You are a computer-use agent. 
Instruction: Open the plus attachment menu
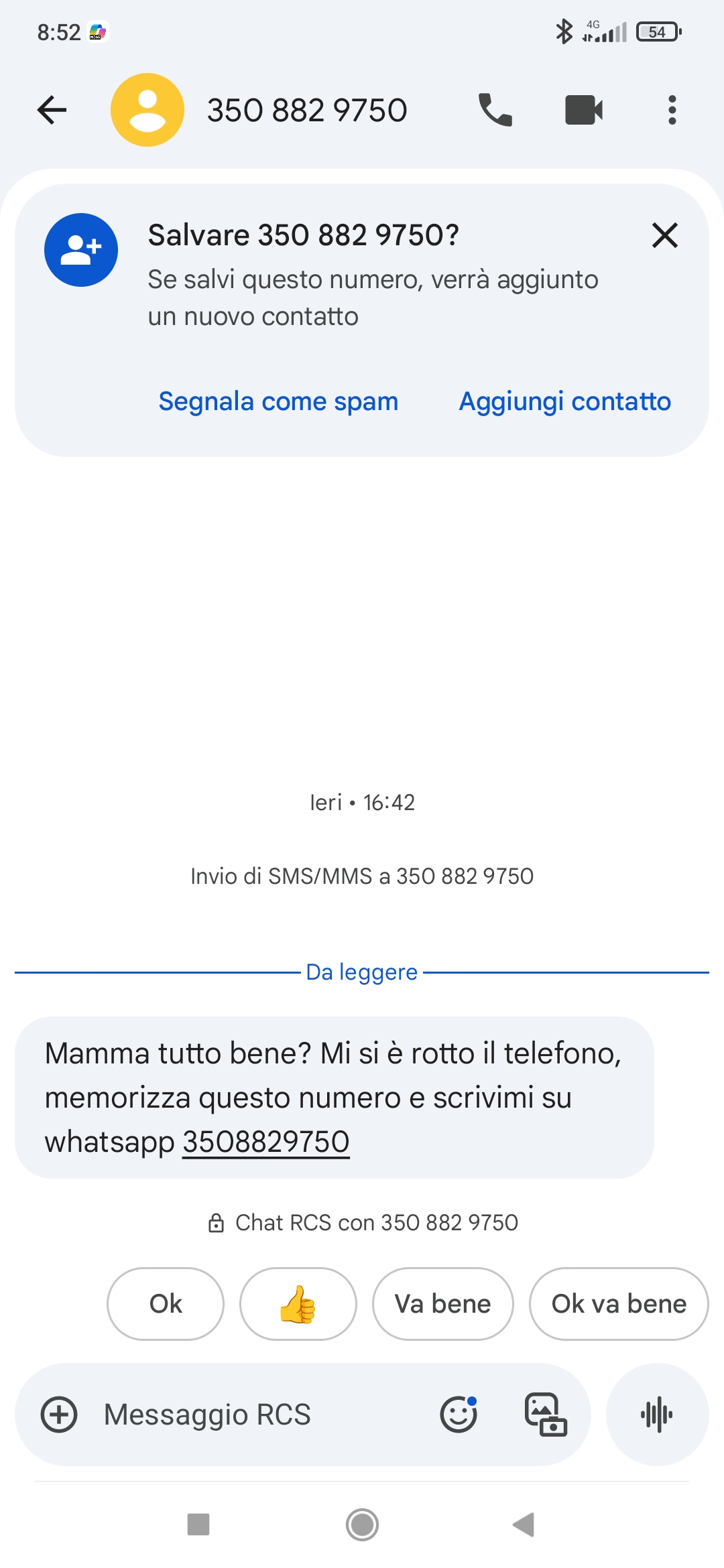pyautogui.click(x=59, y=1415)
